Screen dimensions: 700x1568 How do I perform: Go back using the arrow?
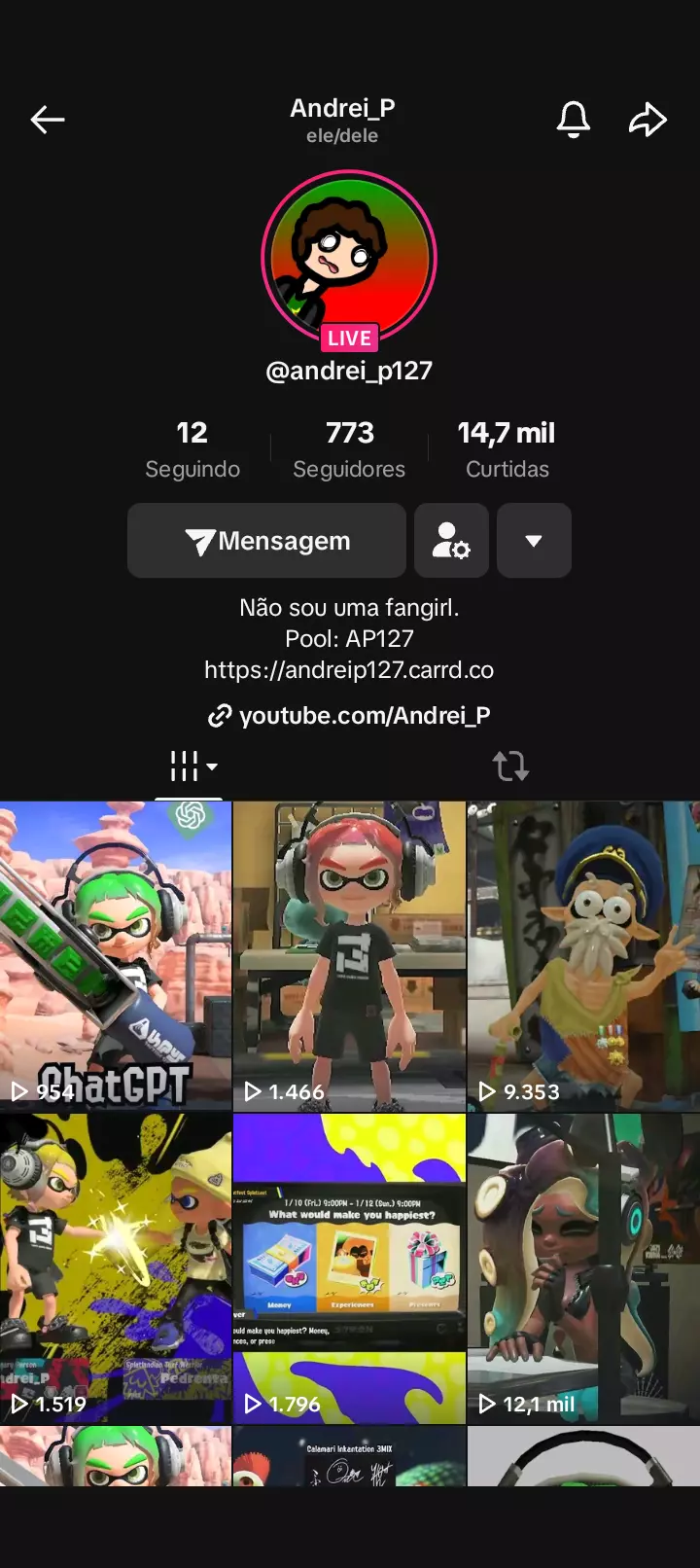[47, 120]
